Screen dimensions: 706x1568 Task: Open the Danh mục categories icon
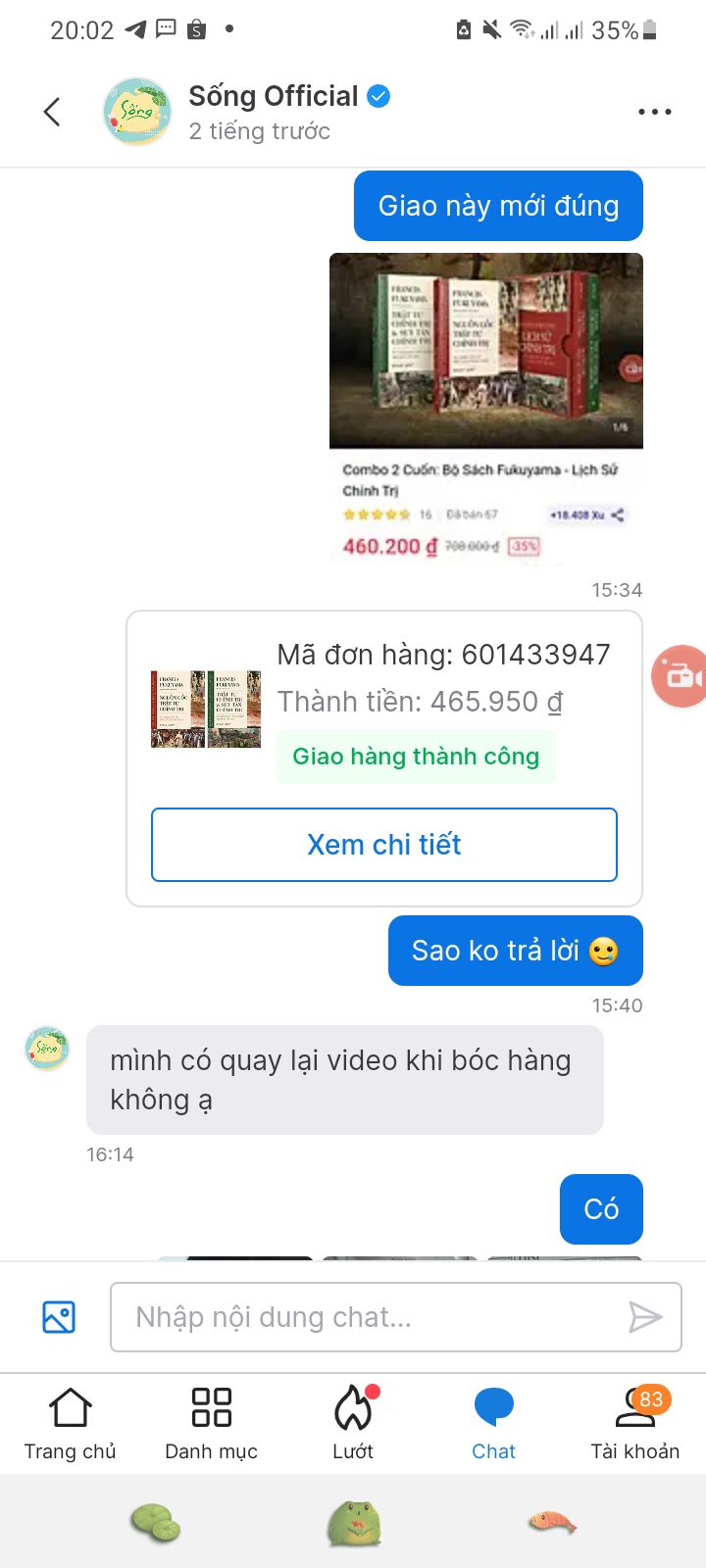pyautogui.click(x=210, y=1405)
